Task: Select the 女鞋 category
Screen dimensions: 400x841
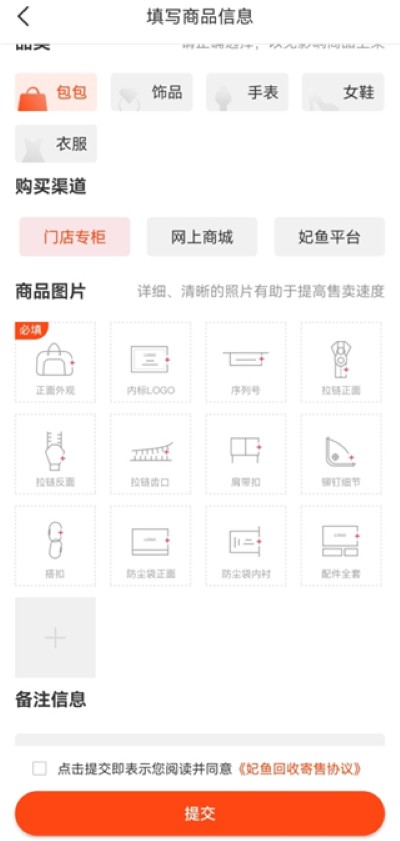Action: coord(343,92)
